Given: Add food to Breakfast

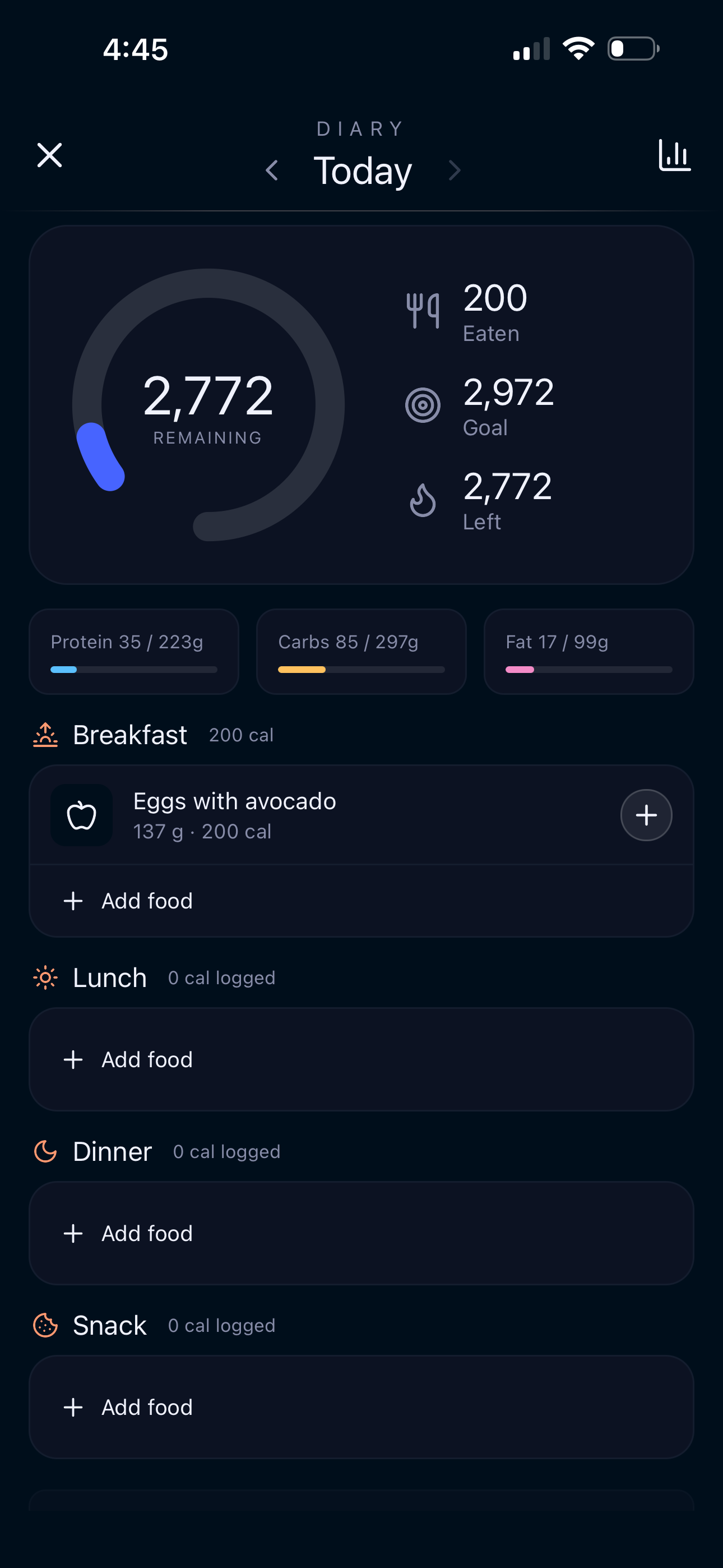Looking at the screenshot, I should (x=361, y=901).
